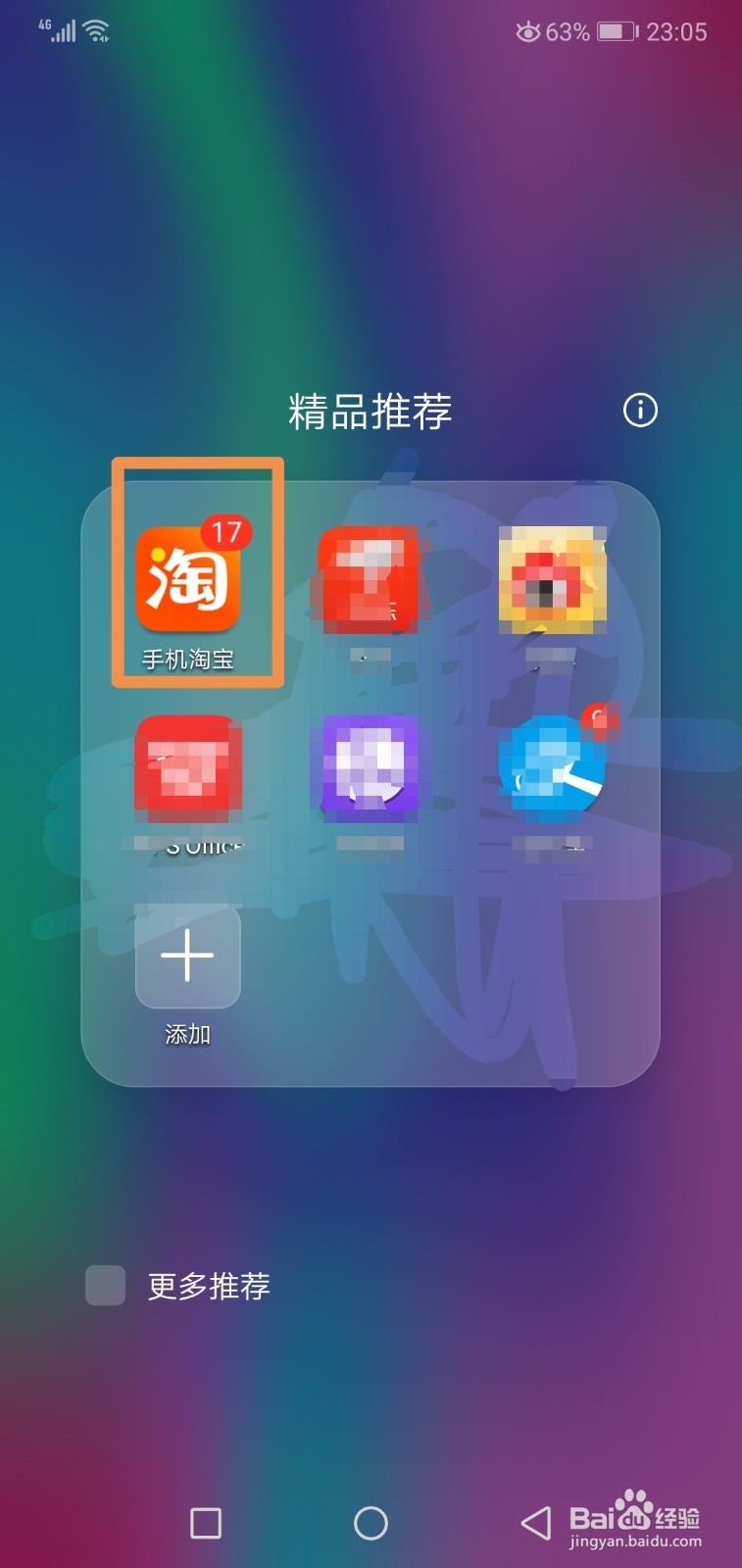Tap the purple app icon in second row
The image size is (742, 1568).
click(x=370, y=769)
